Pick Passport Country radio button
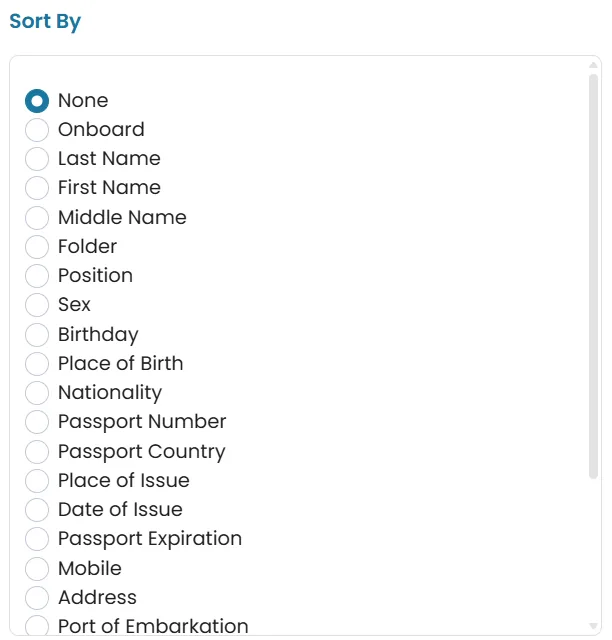612x640 pixels. (x=37, y=452)
